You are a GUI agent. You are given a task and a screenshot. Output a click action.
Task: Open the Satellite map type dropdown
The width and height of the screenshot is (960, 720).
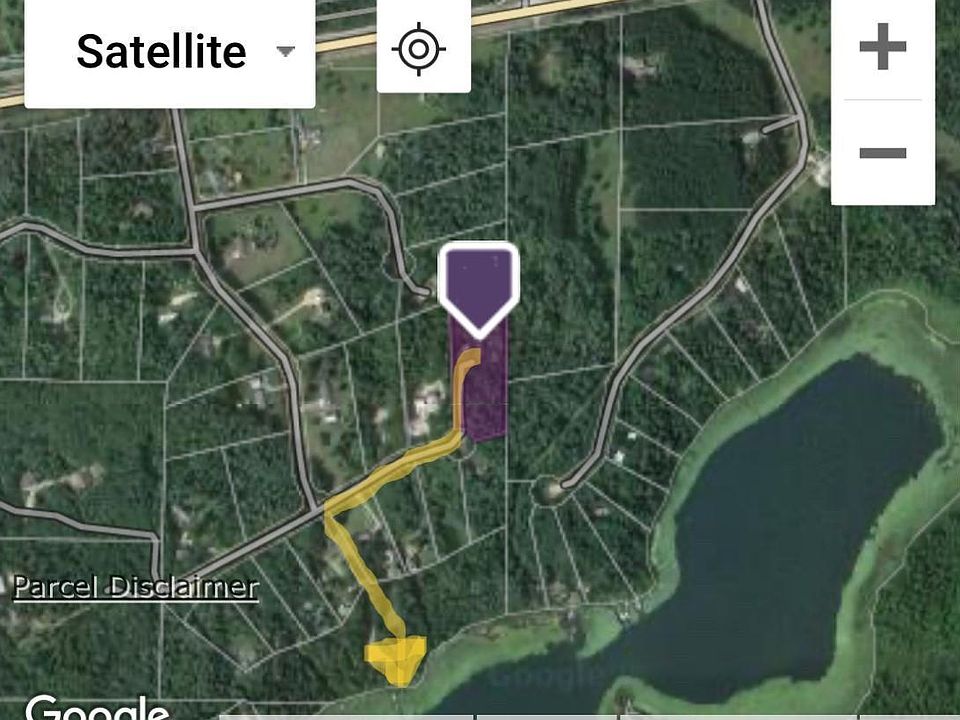point(170,51)
